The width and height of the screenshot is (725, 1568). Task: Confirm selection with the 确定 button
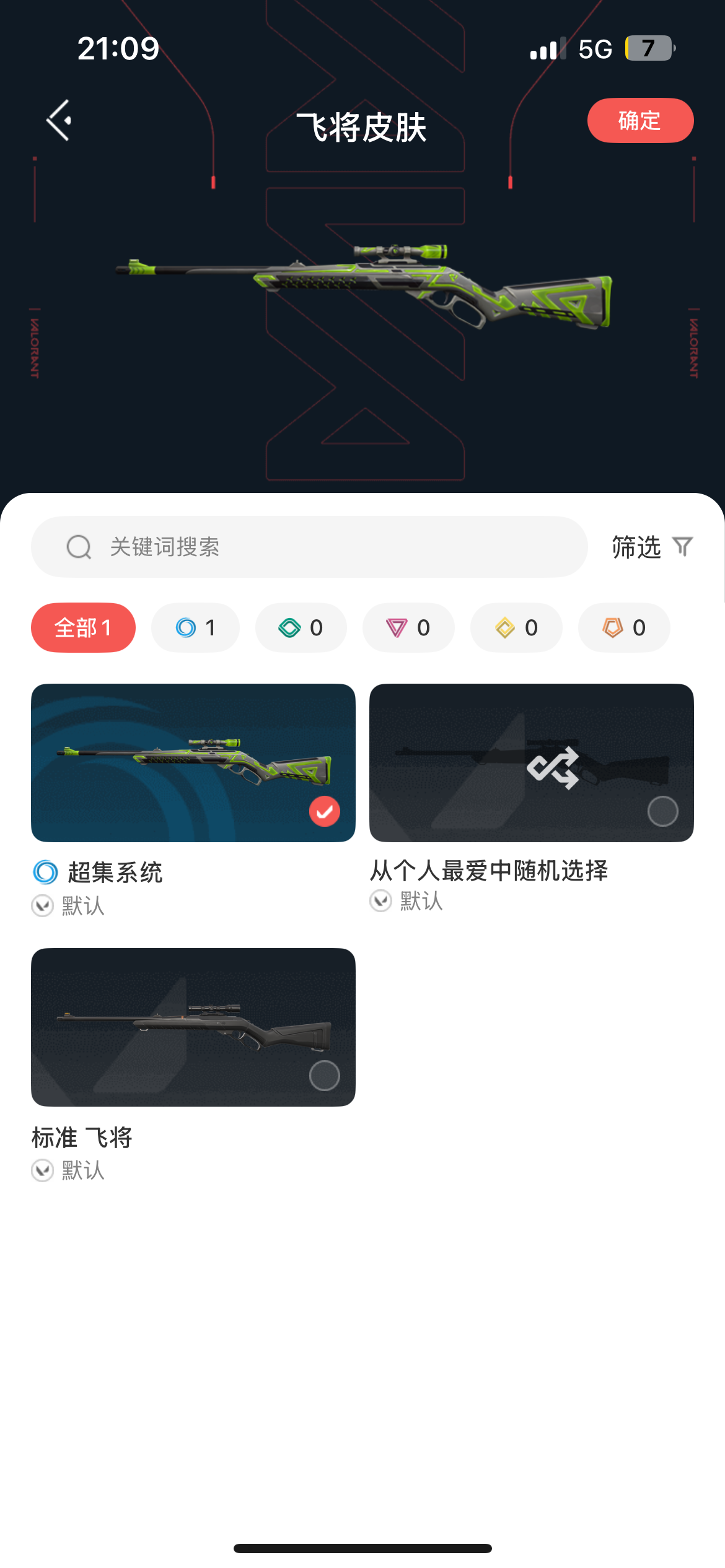tap(640, 120)
